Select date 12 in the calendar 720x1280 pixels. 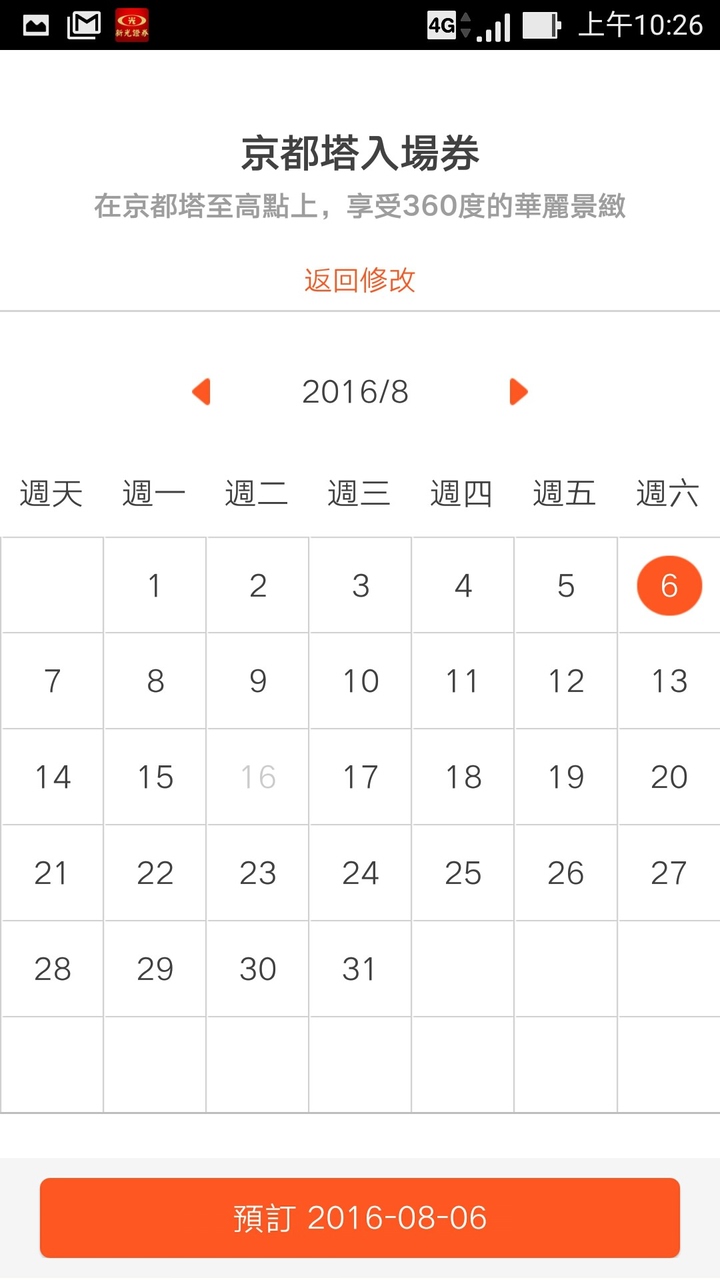pos(566,681)
